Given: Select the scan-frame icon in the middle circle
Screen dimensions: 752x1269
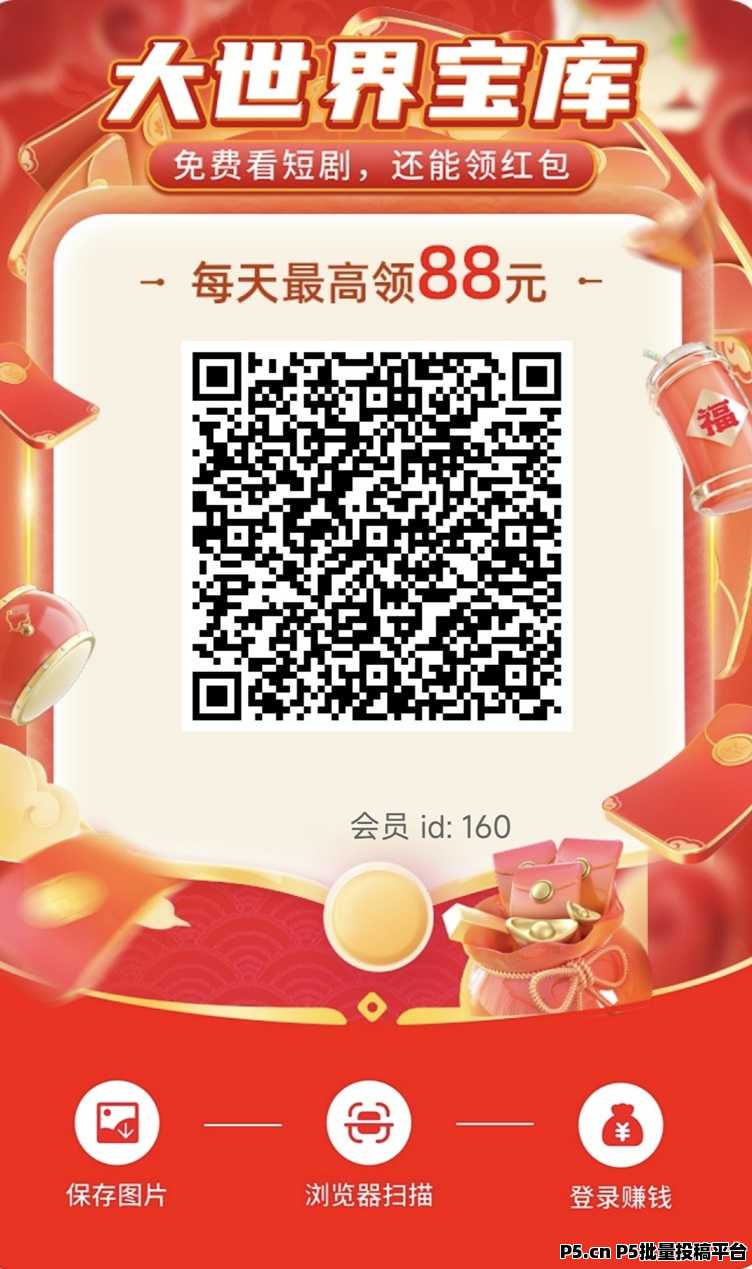Looking at the screenshot, I should pyautogui.click(x=369, y=1125).
